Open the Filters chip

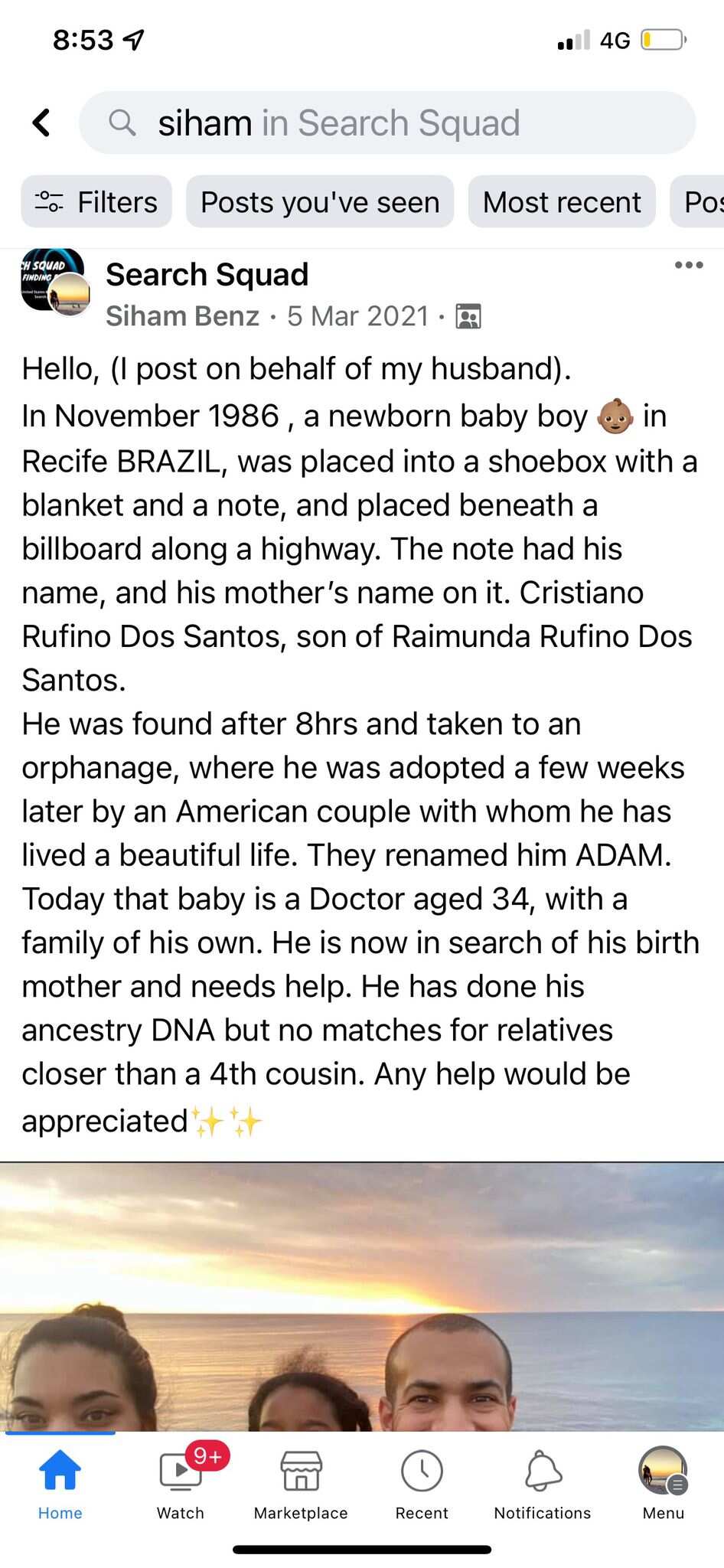[96, 202]
